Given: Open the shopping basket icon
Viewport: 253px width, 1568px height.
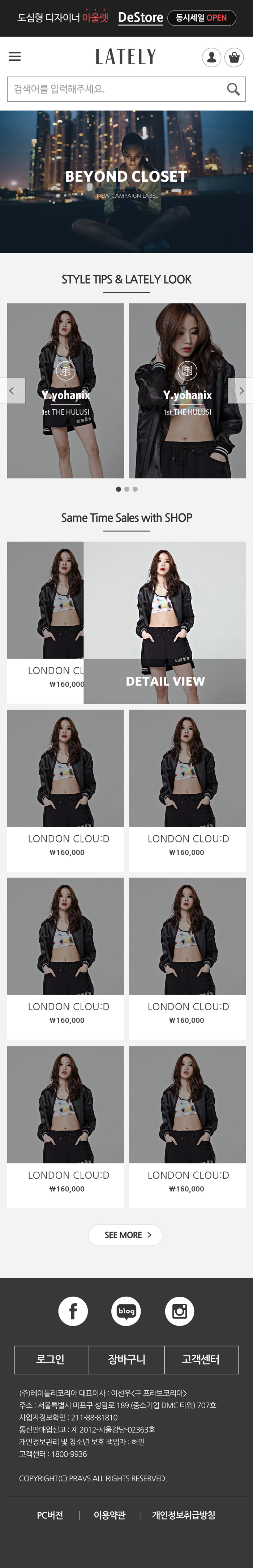Looking at the screenshot, I should [234, 57].
